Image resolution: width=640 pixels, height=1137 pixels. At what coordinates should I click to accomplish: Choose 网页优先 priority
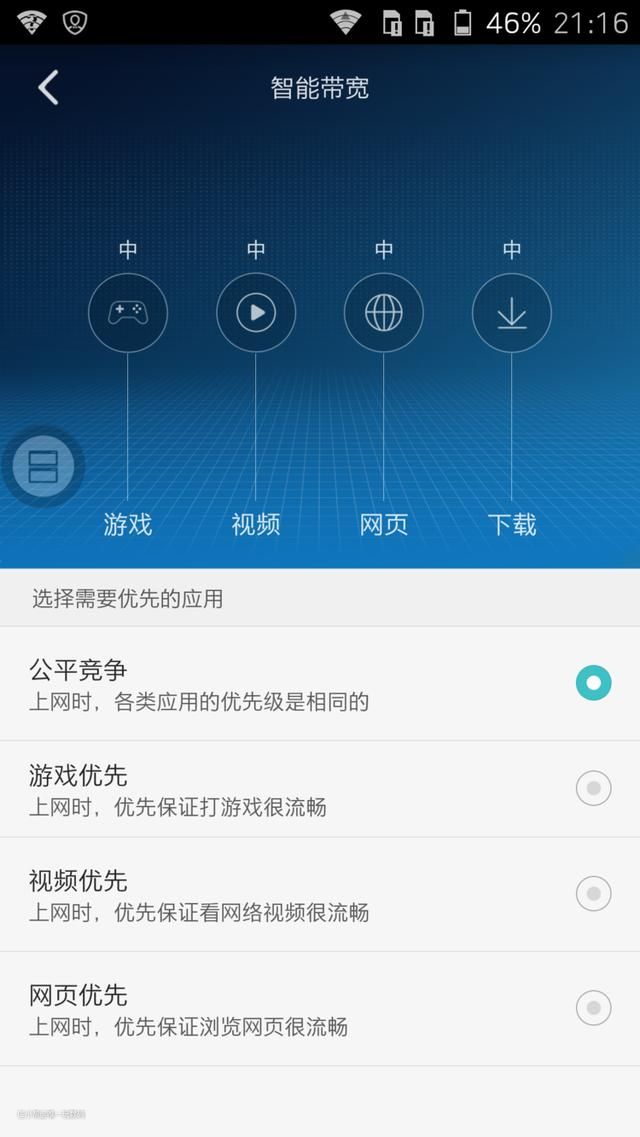pos(593,1008)
